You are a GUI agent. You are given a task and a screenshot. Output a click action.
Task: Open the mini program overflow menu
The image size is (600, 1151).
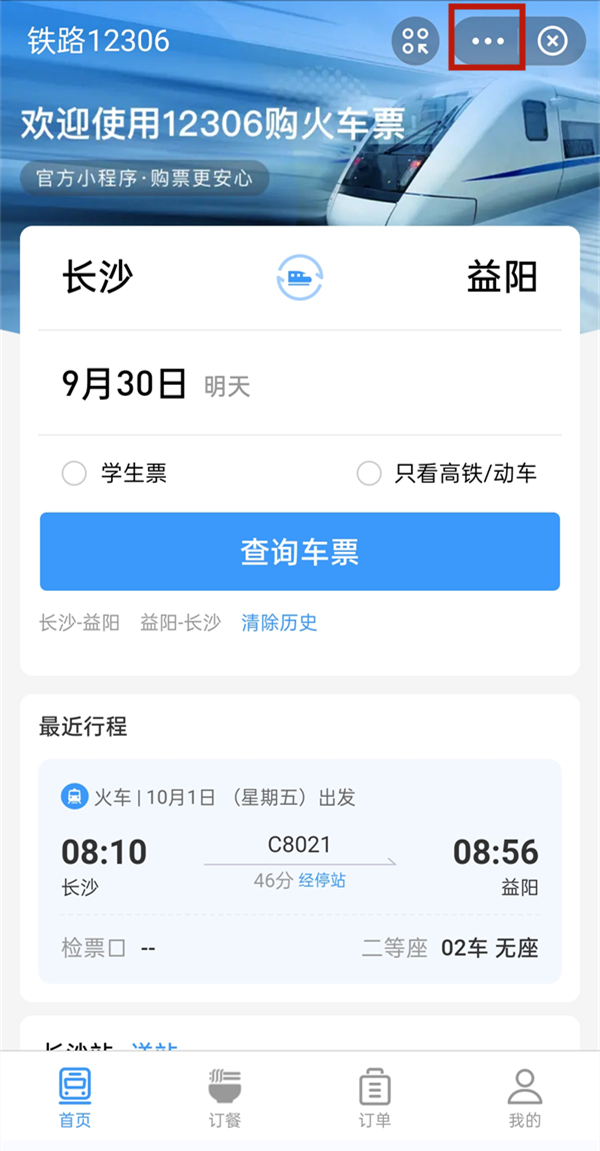coord(488,41)
